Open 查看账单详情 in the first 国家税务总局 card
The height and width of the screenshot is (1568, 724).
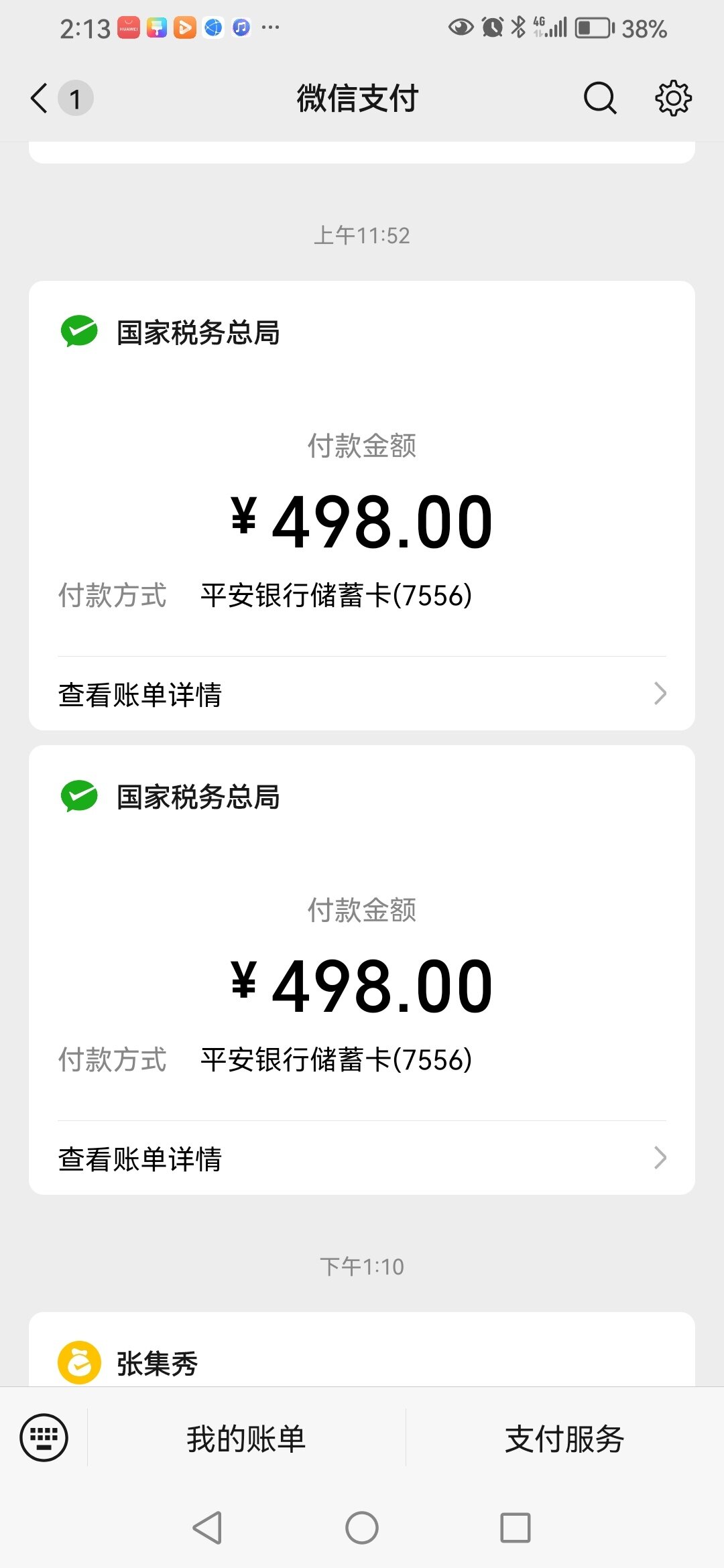(x=362, y=694)
